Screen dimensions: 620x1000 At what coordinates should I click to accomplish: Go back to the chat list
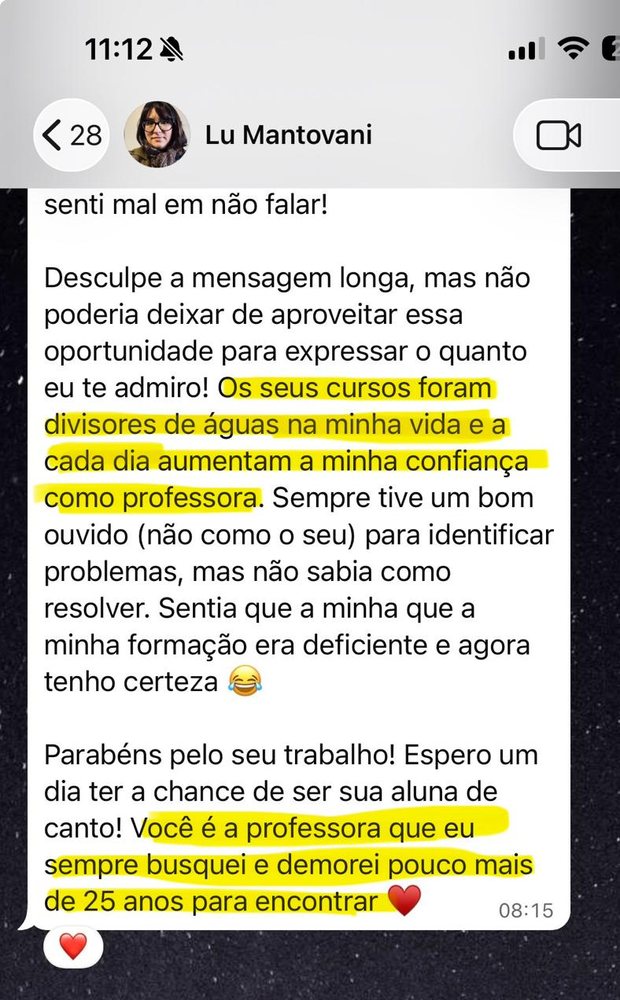coord(71,135)
